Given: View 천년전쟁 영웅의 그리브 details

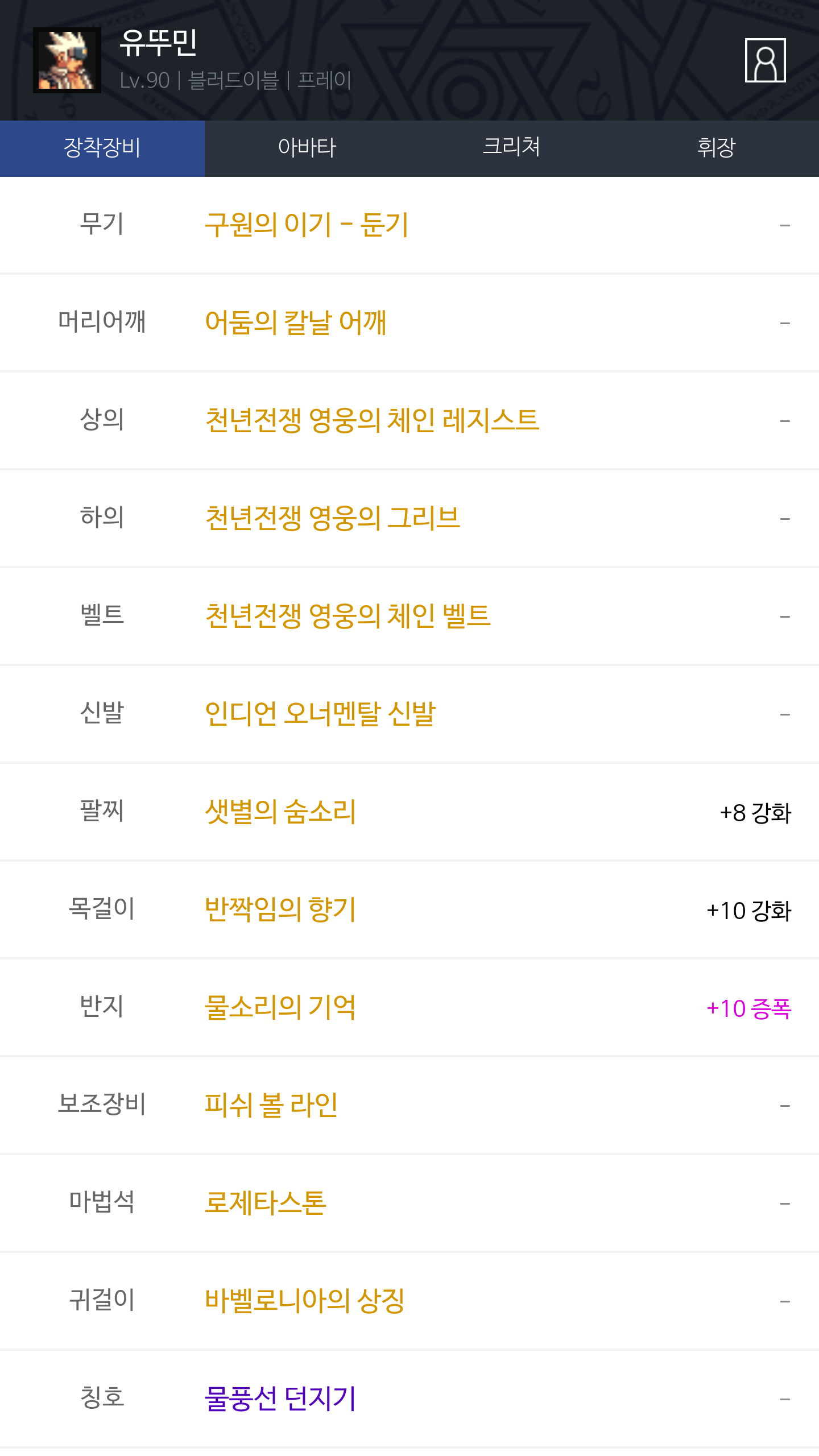Looking at the screenshot, I should 332,518.
